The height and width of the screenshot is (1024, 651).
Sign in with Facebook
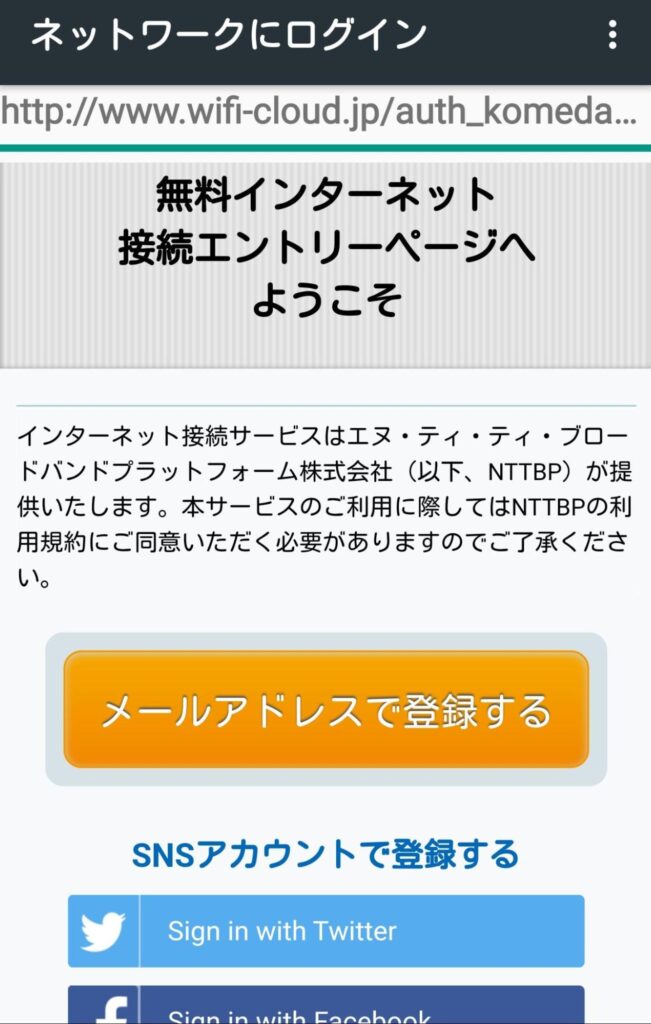click(x=326, y=1007)
